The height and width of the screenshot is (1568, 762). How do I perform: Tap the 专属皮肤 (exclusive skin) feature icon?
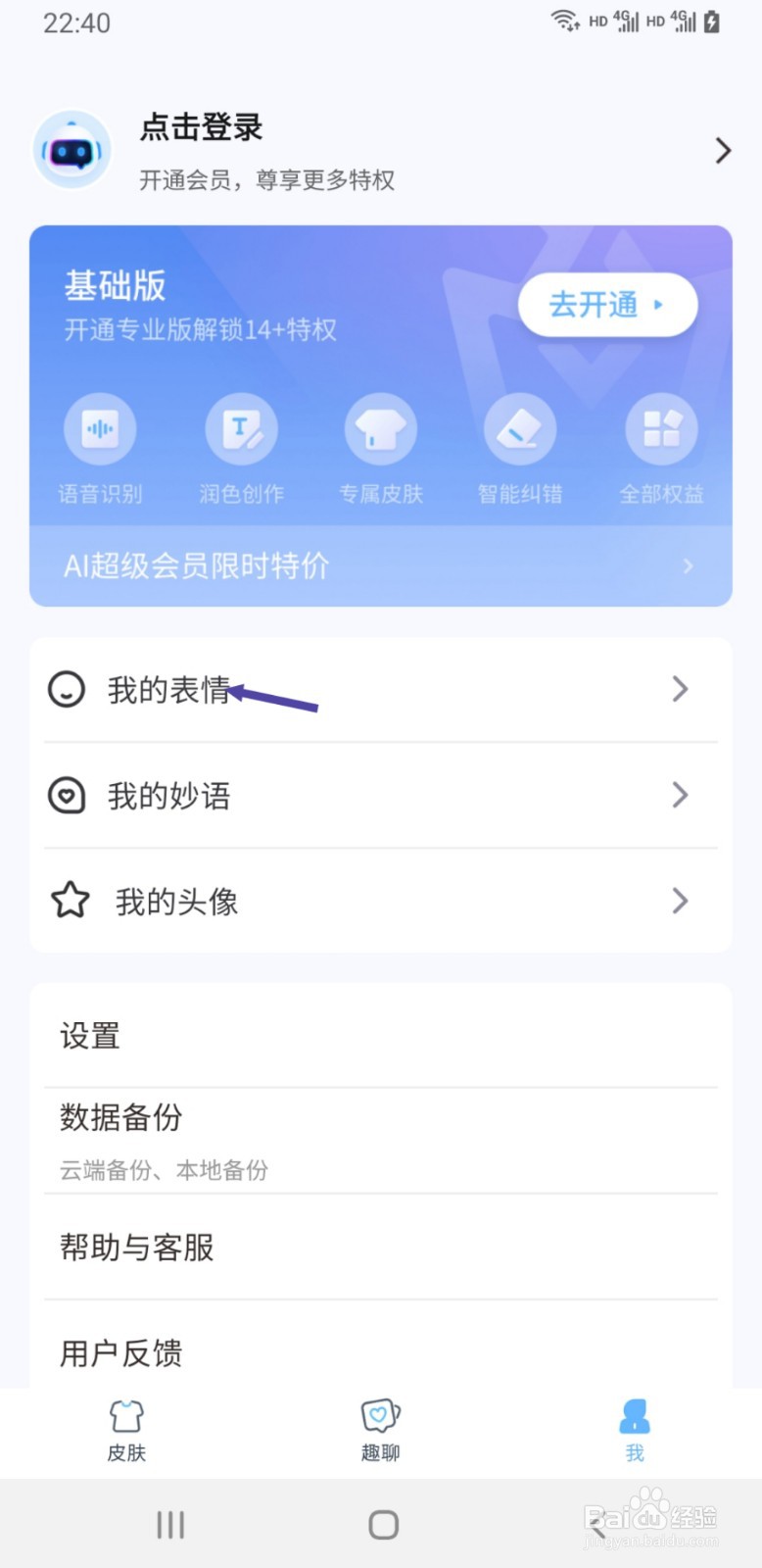[381, 428]
